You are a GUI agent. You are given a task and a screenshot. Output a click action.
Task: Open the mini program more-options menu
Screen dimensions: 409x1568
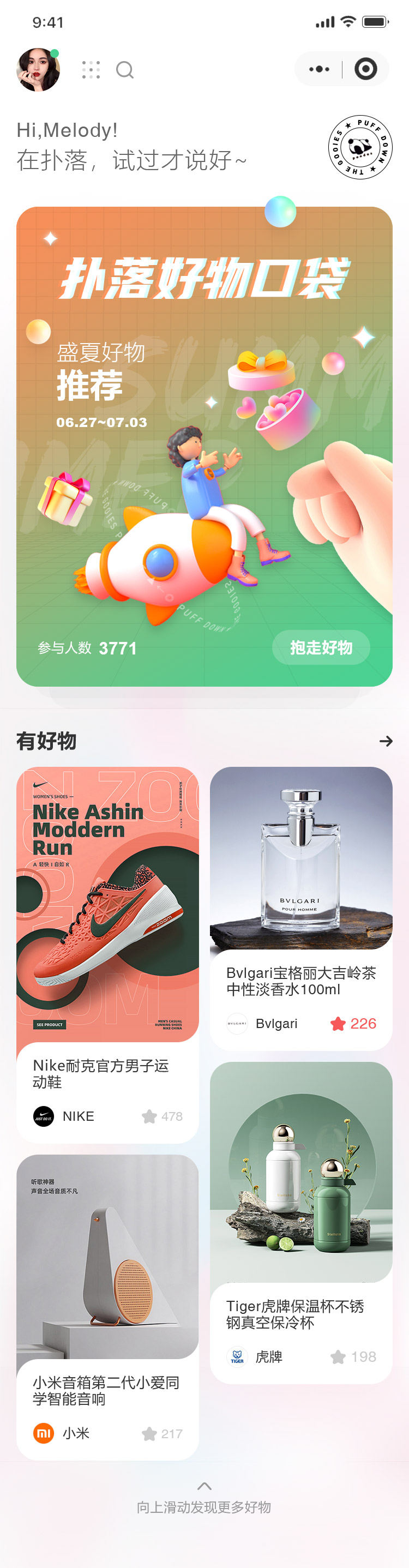[319, 69]
